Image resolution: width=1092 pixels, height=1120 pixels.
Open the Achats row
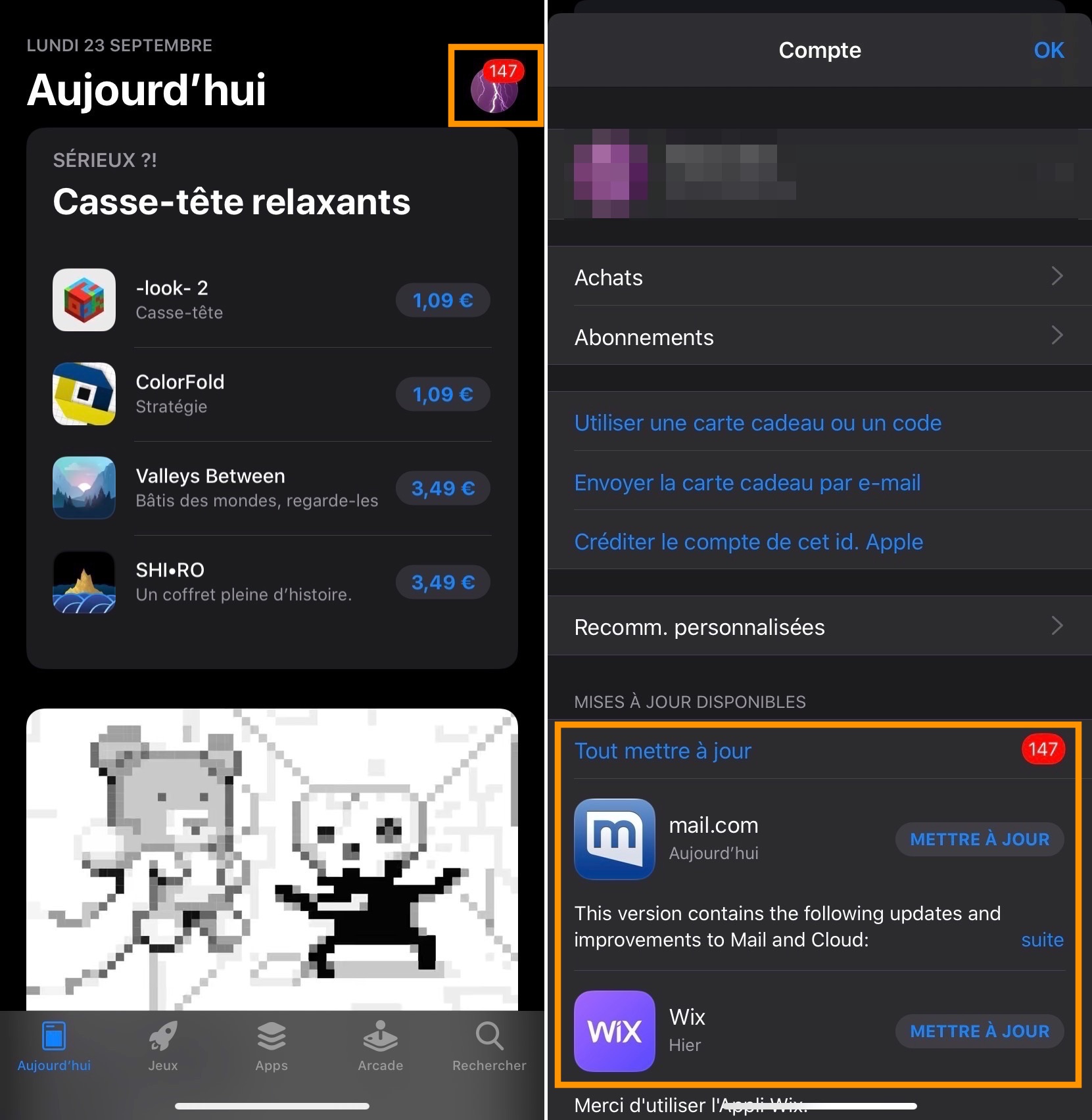coord(819,277)
